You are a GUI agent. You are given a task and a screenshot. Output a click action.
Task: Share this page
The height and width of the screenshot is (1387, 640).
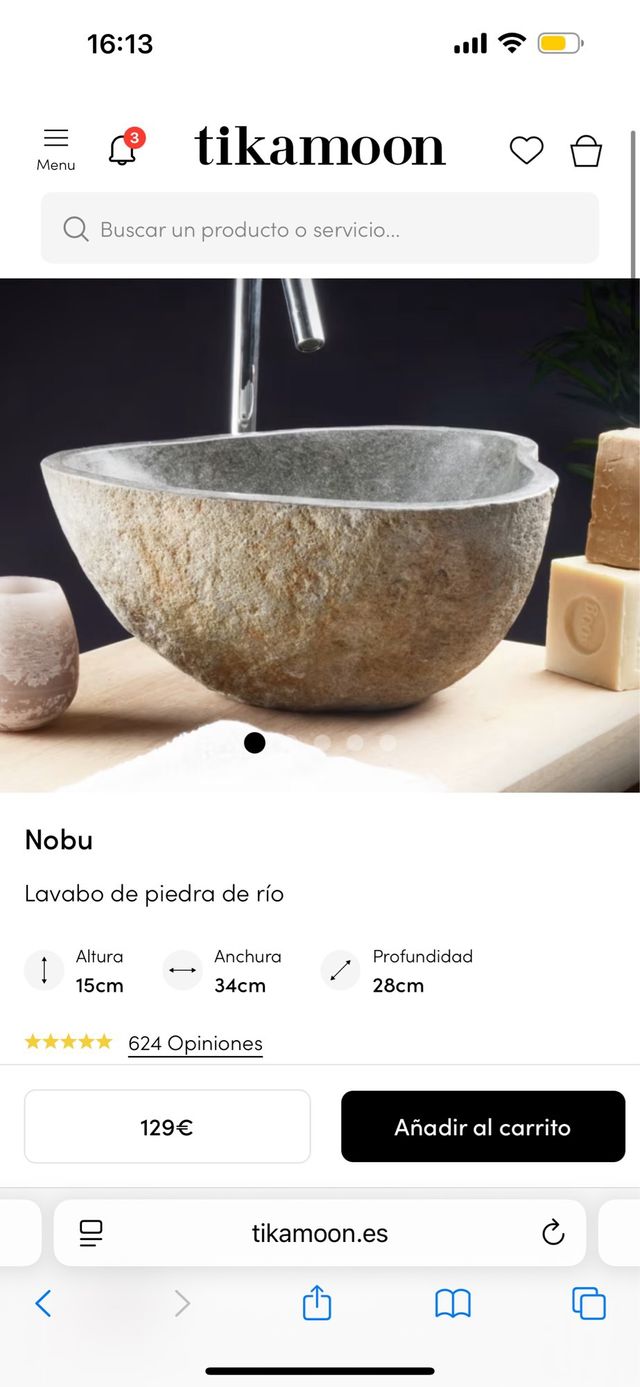click(x=317, y=1303)
